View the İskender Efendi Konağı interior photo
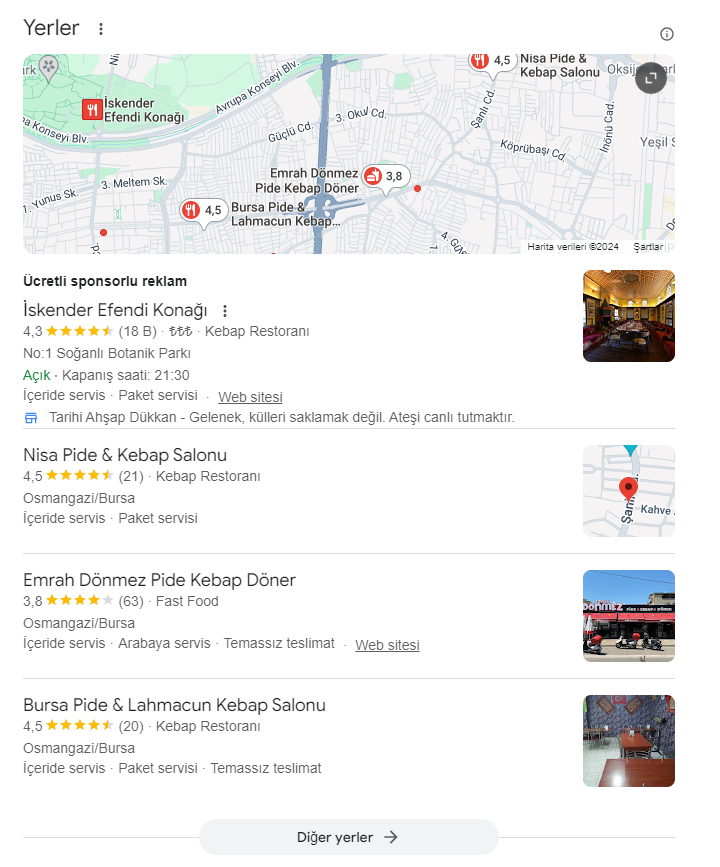The height and width of the screenshot is (867, 720). [x=628, y=316]
